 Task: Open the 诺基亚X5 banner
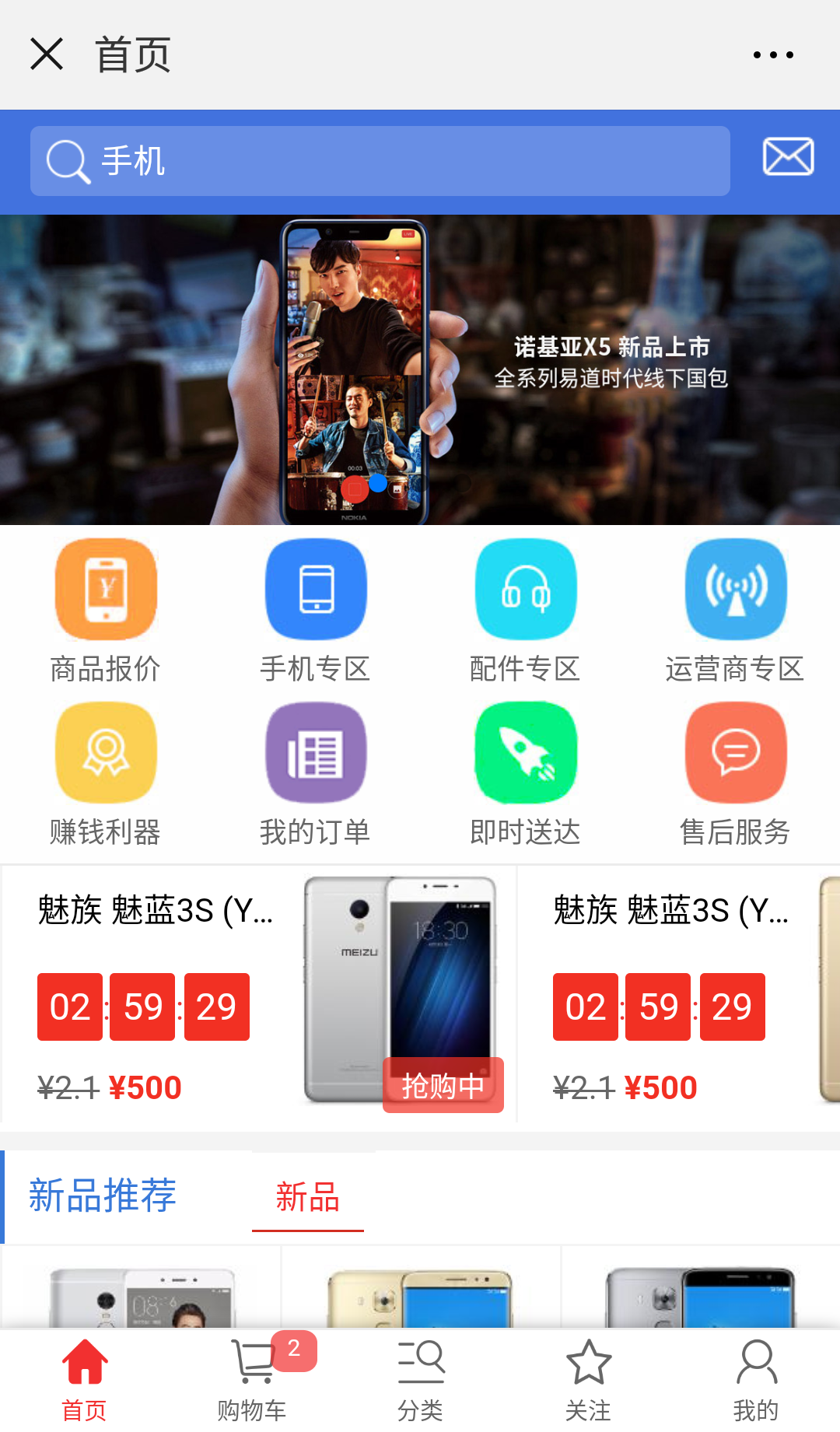point(420,369)
